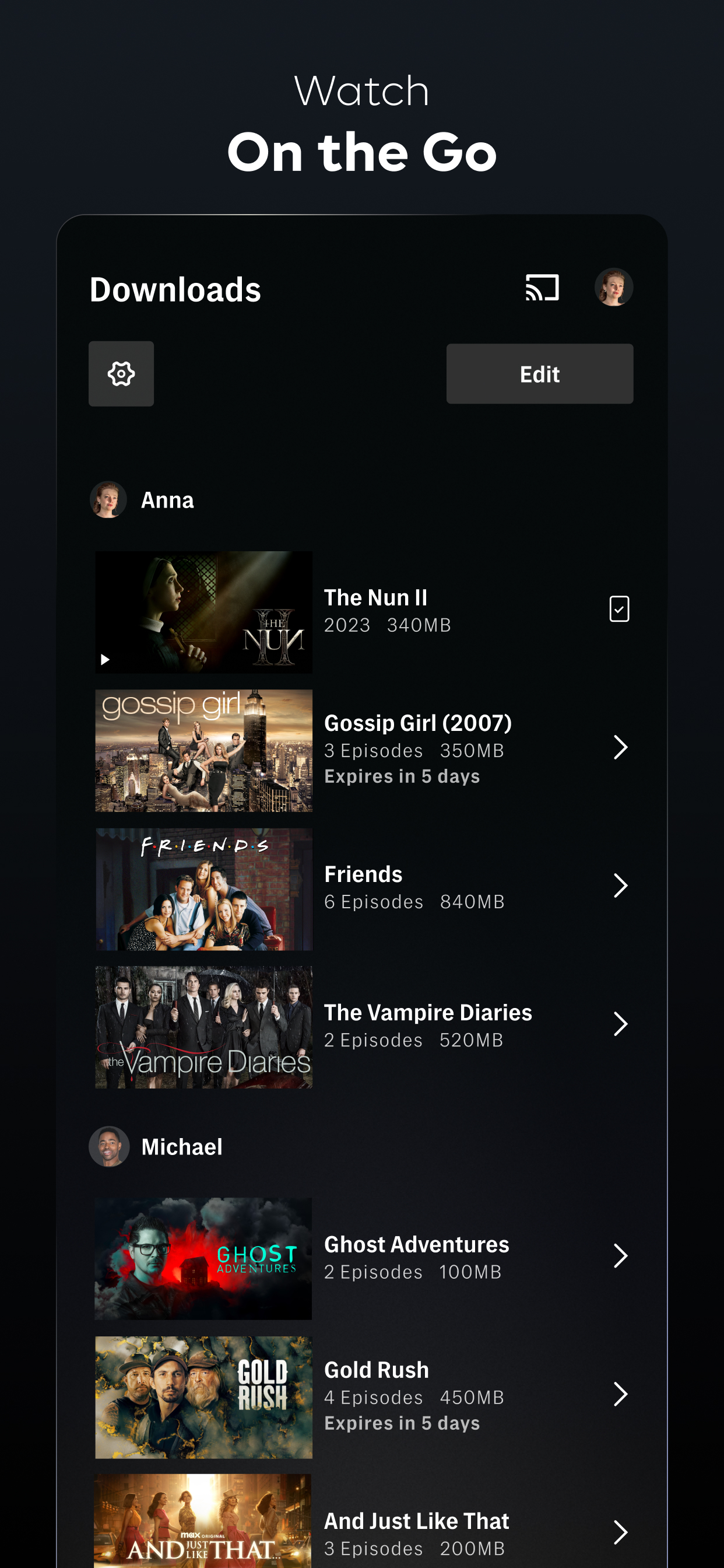Open the Chromecast cast icon
This screenshot has height=1568, width=724.
[543, 288]
